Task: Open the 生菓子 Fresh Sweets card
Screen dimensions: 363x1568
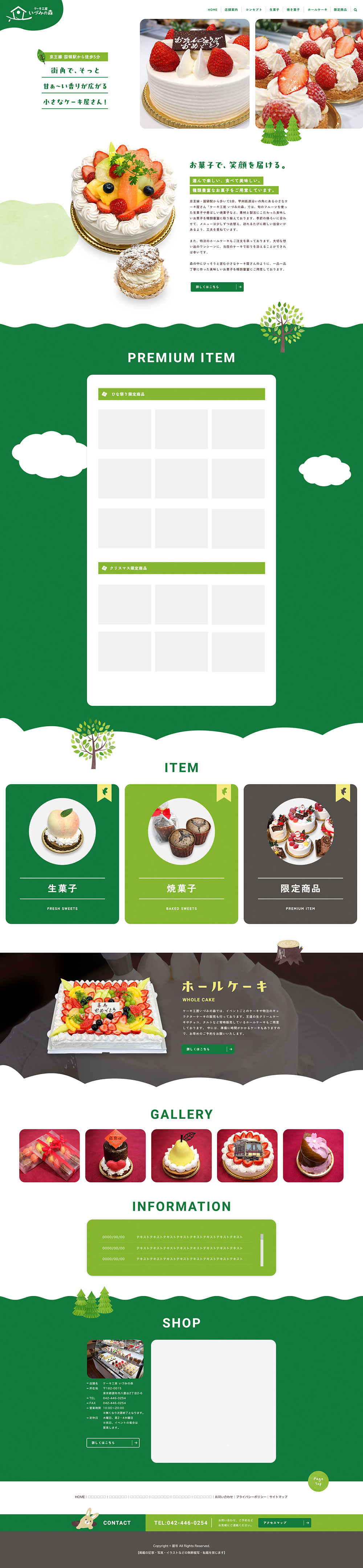Action: coord(62,853)
